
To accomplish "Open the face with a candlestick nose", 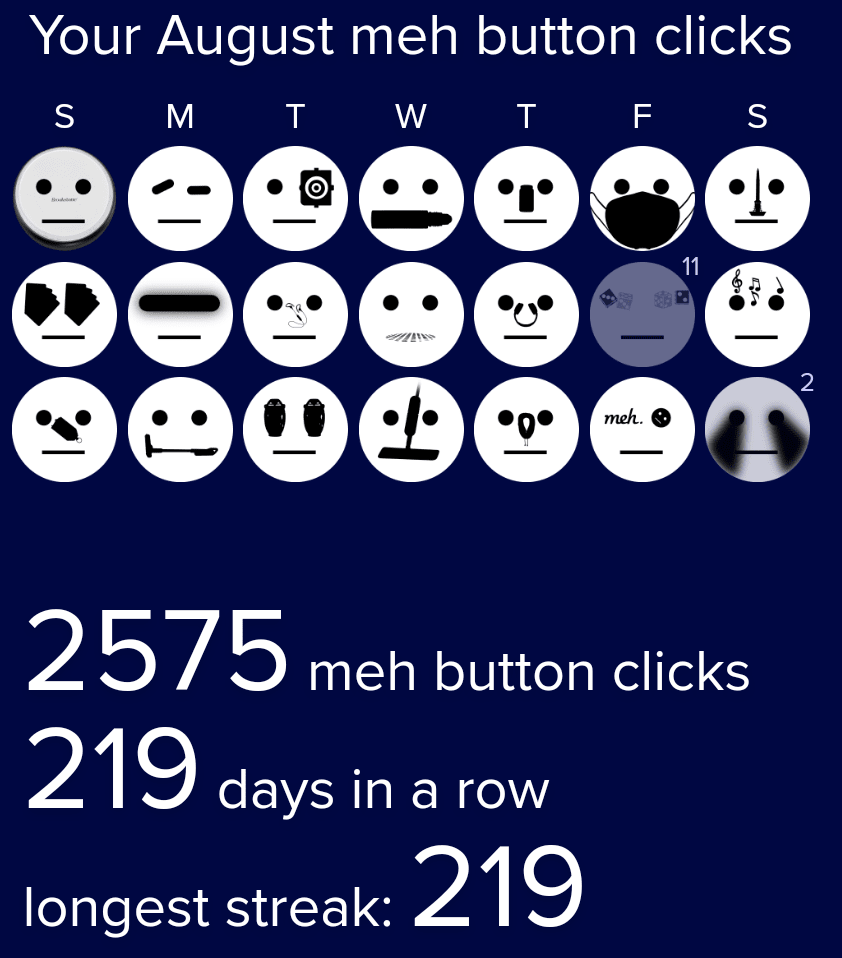I will 757,198.
